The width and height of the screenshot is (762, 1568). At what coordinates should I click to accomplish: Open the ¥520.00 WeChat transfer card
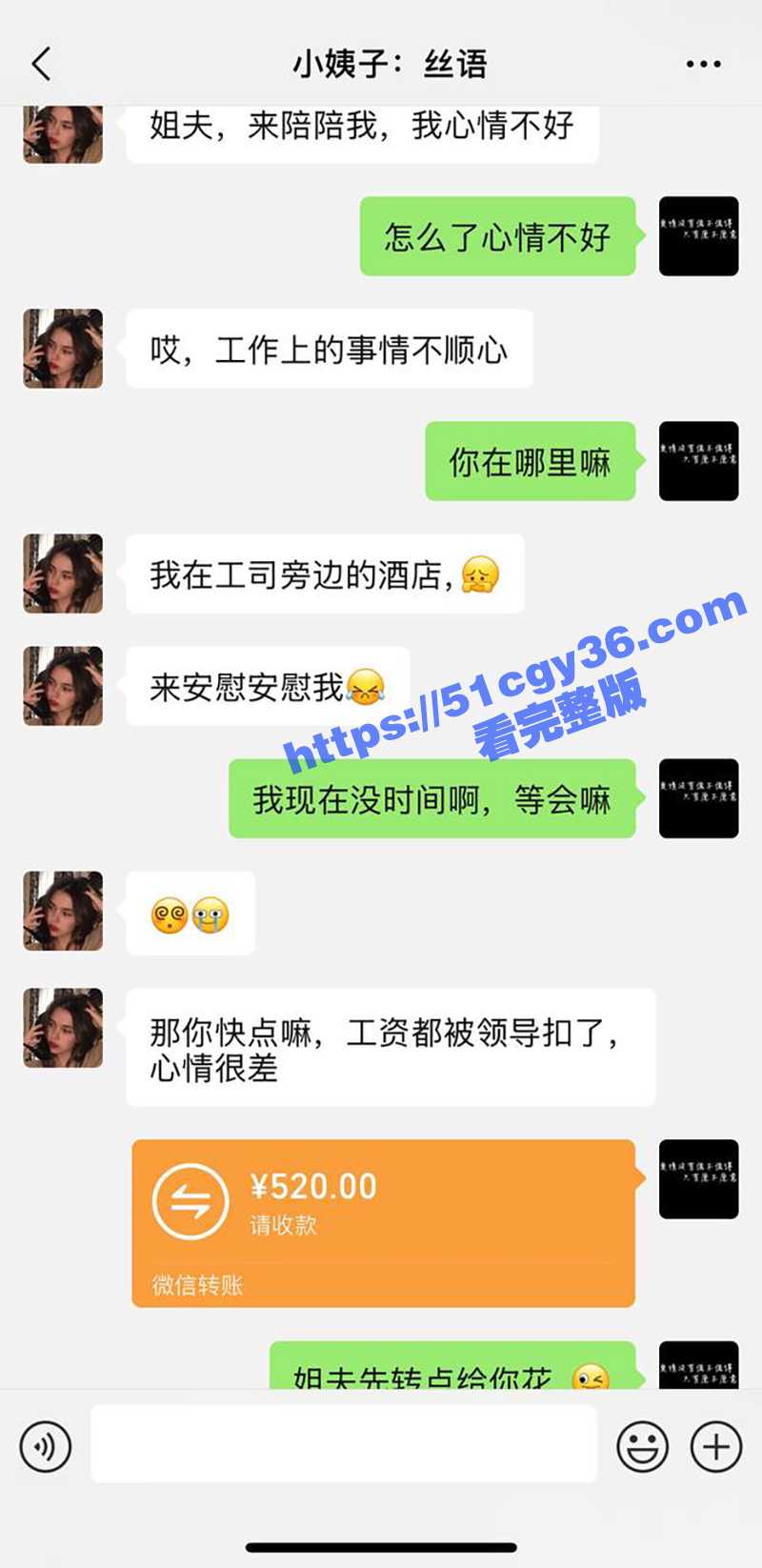click(383, 1223)
